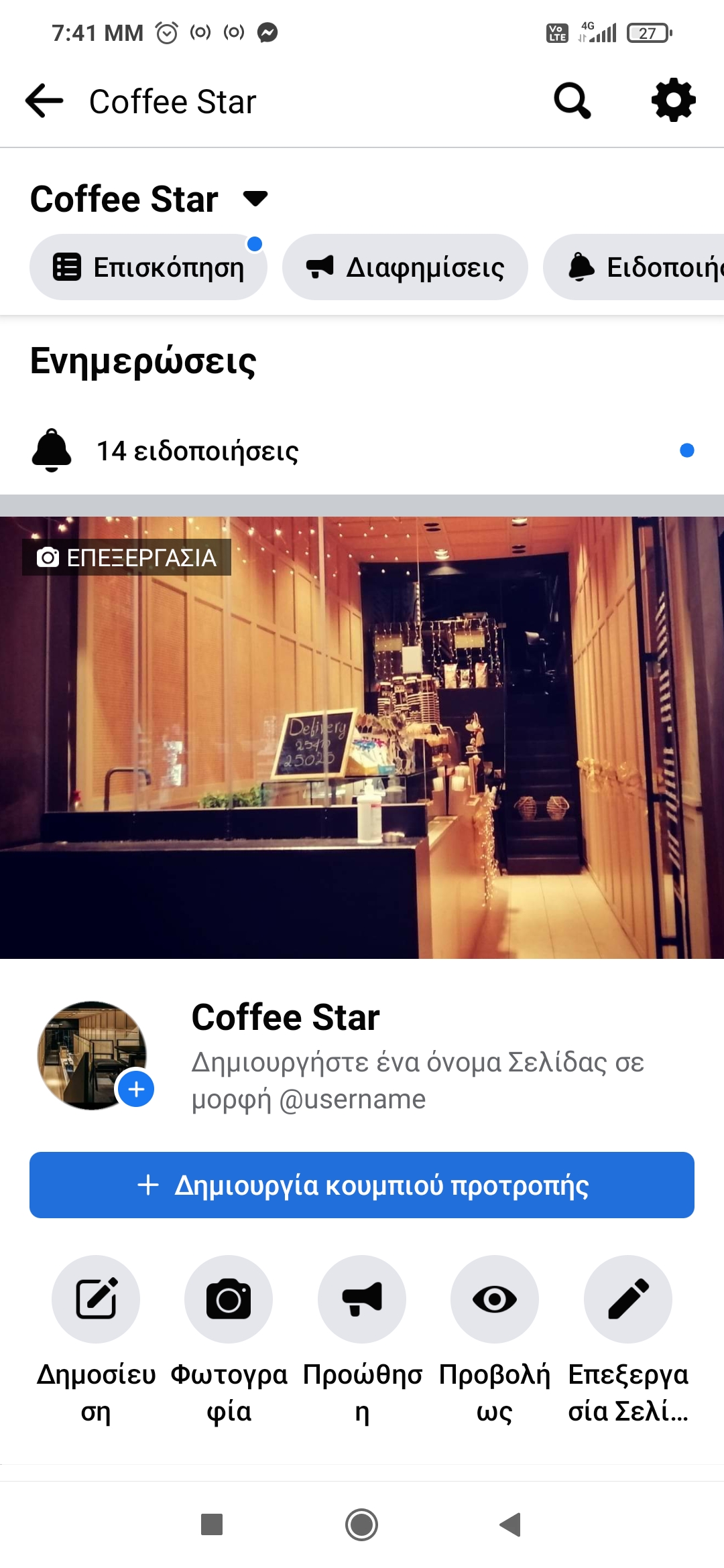Tap Δημιουργία κουμπιού προτροπής button
The image size is (724, 1568).
pyautogui.click(x=362, y=1185)
